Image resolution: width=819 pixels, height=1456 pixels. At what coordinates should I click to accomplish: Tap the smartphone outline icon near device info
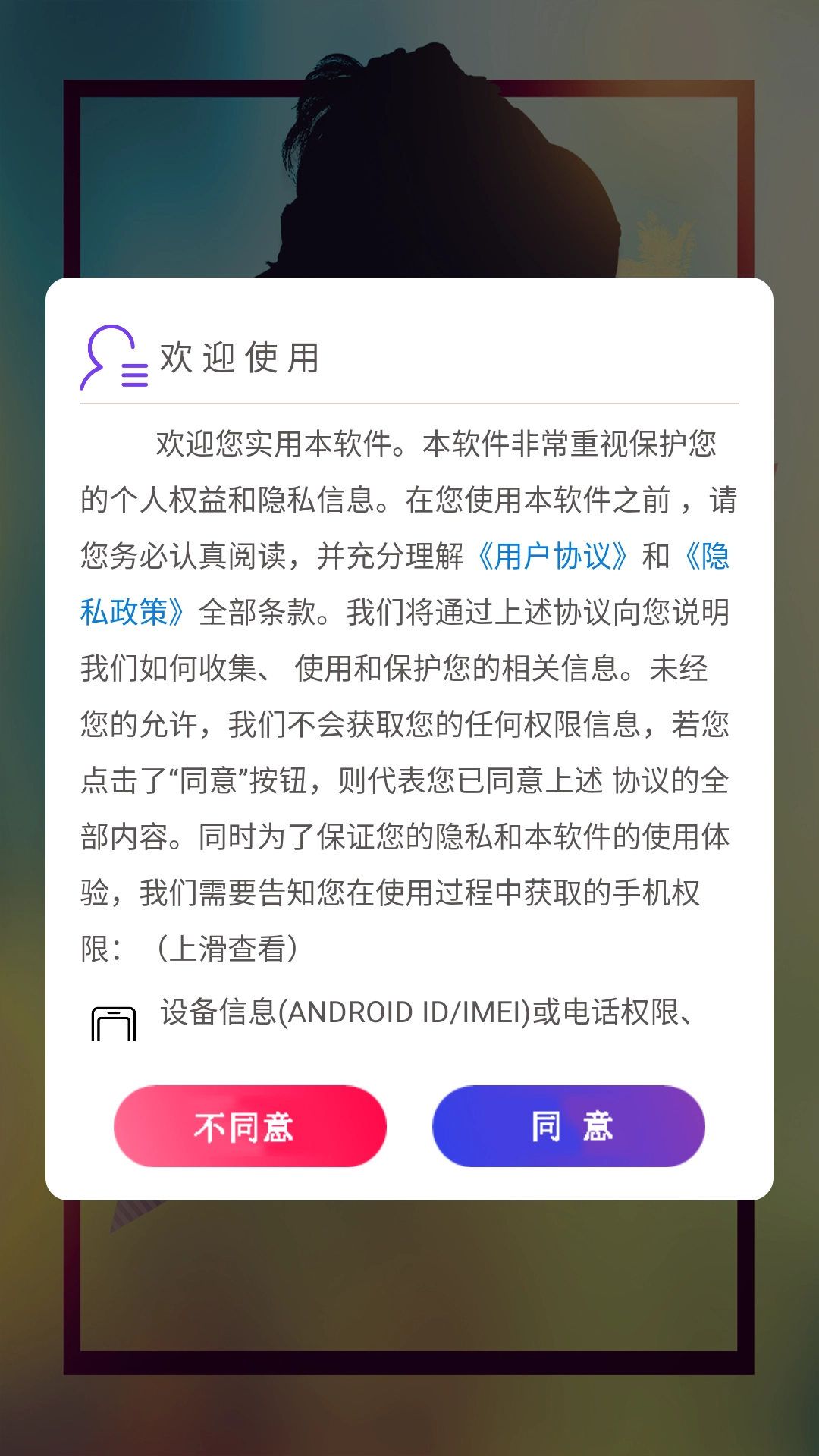tap(112, 1024)
